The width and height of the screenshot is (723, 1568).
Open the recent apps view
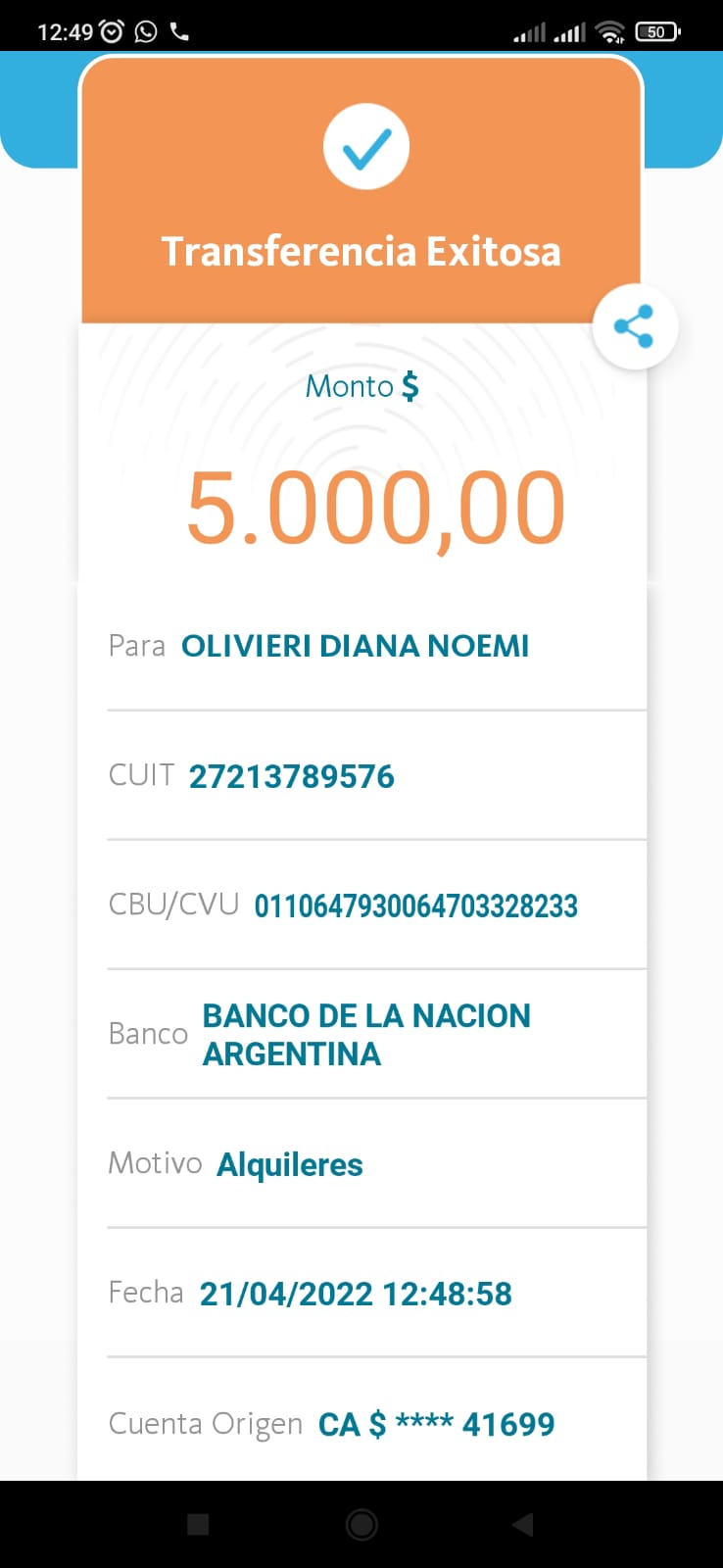(198, 1524)
